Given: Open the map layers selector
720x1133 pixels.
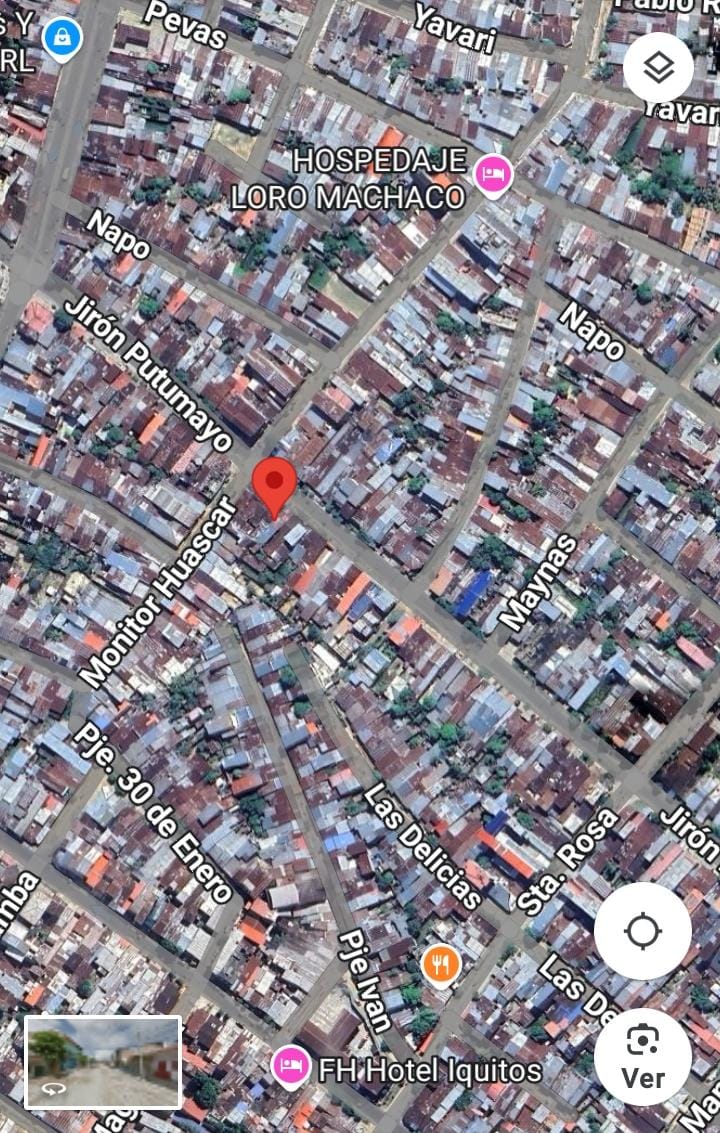Looking at the screenshot, I should [658, 68].
